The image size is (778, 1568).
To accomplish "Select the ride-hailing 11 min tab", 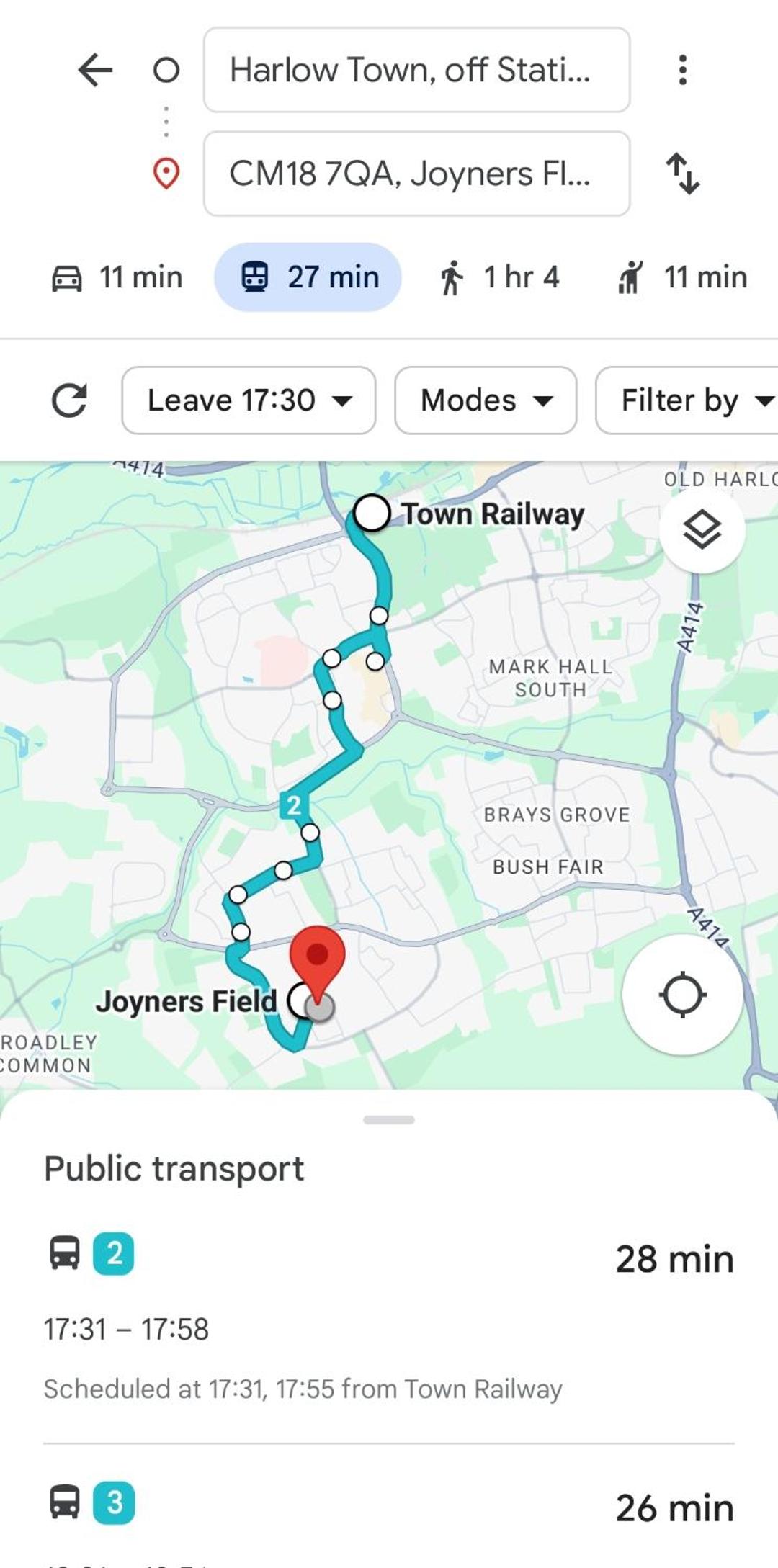I will point(681,277).
